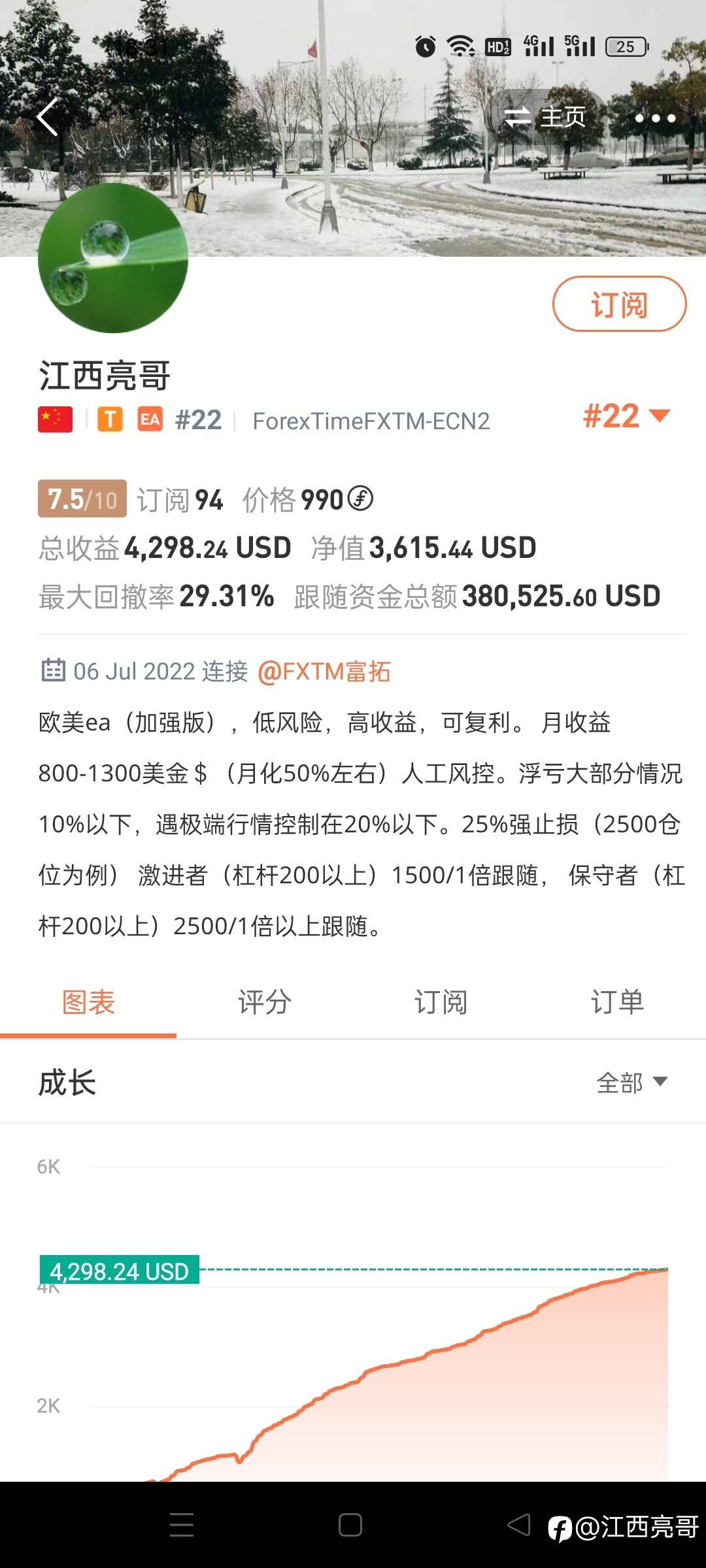Tap the 主页 homepage button
The image size is (706, 1568).
click(x=545, y=118)
